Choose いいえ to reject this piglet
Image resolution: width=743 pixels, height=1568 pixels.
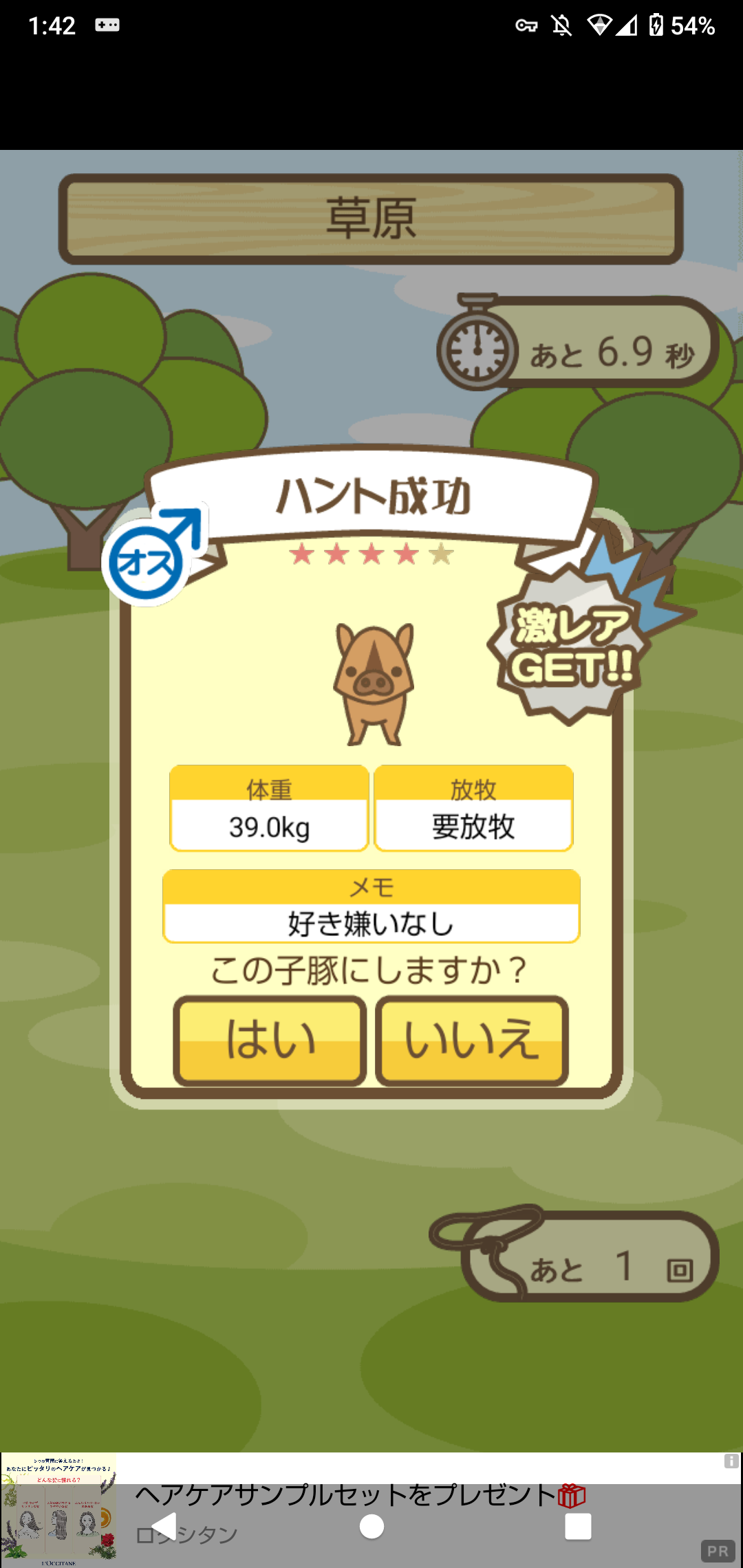pos(472,1040)
